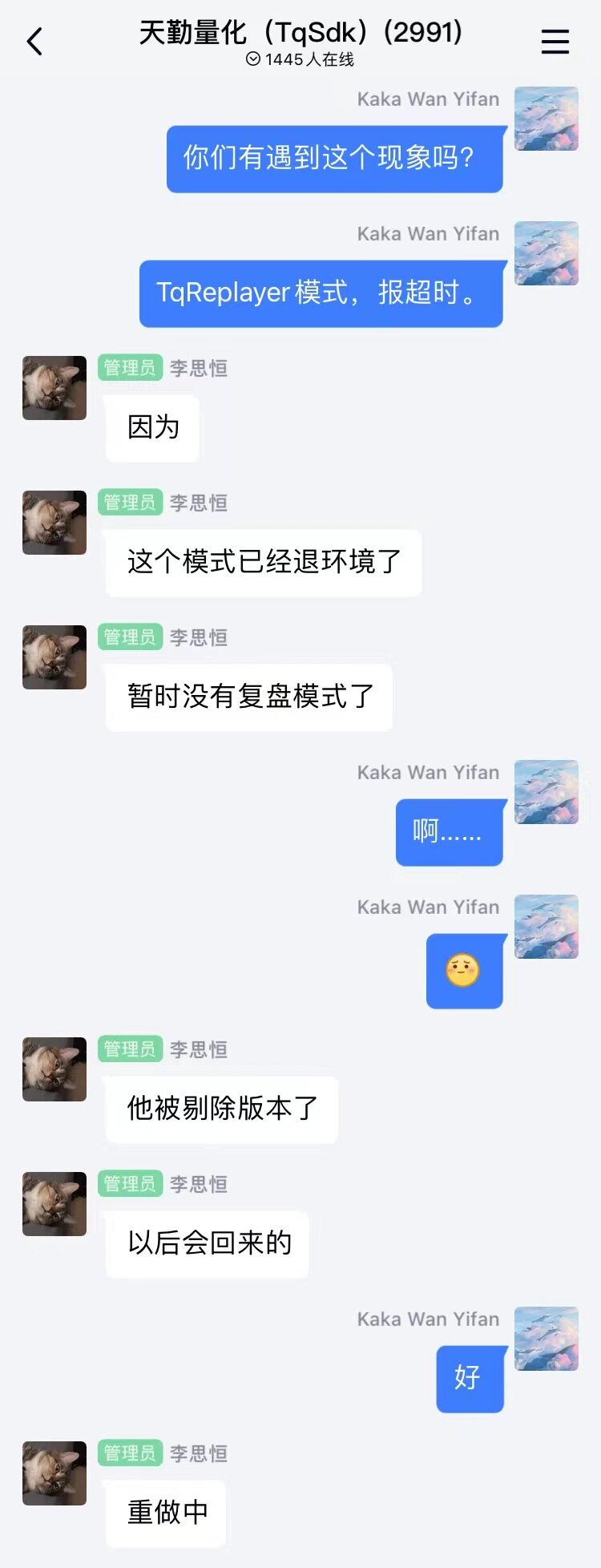Tap the green 管理员 admin badge
Screen dimensions: 601x1568
[x=130, y=368]
